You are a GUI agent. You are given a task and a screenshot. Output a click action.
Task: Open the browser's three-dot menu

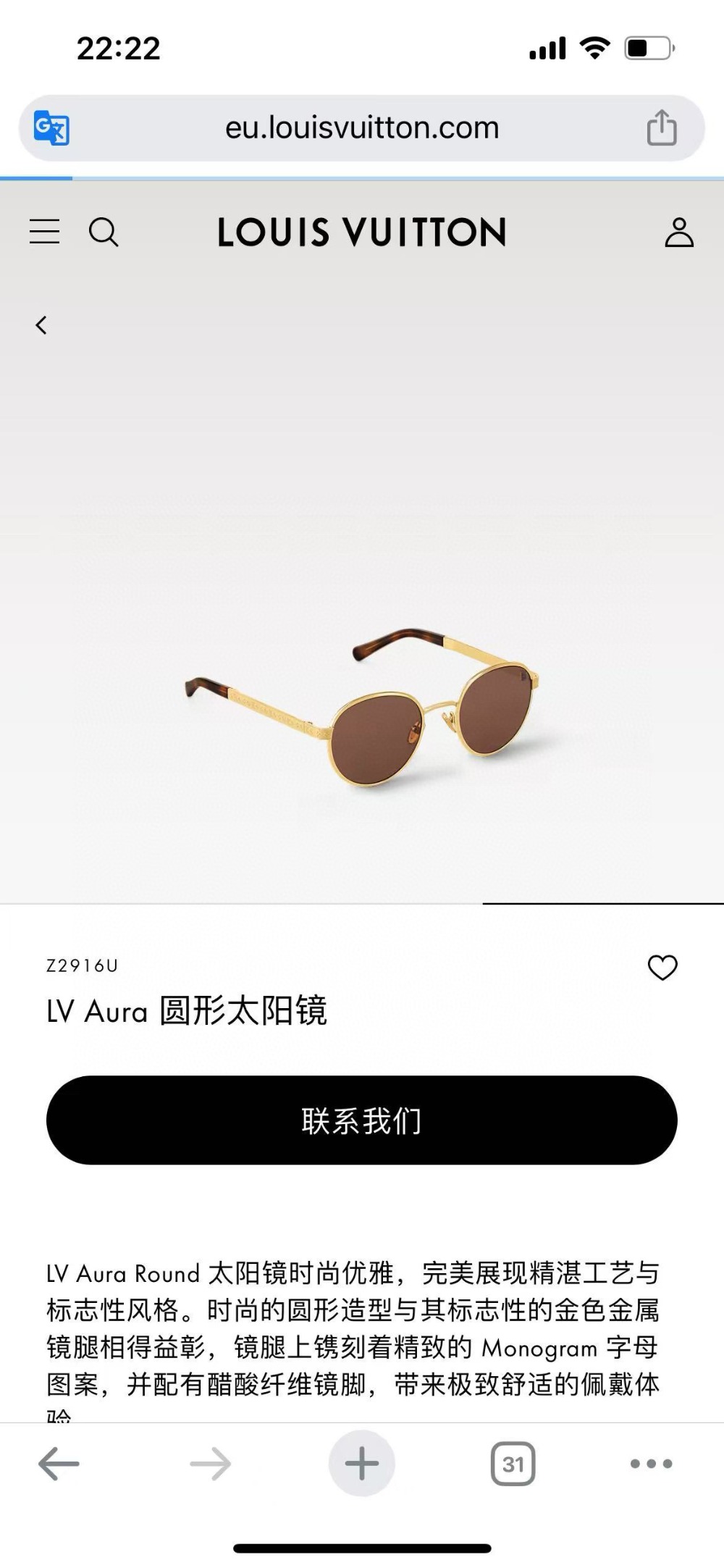tap(651, 1464)
